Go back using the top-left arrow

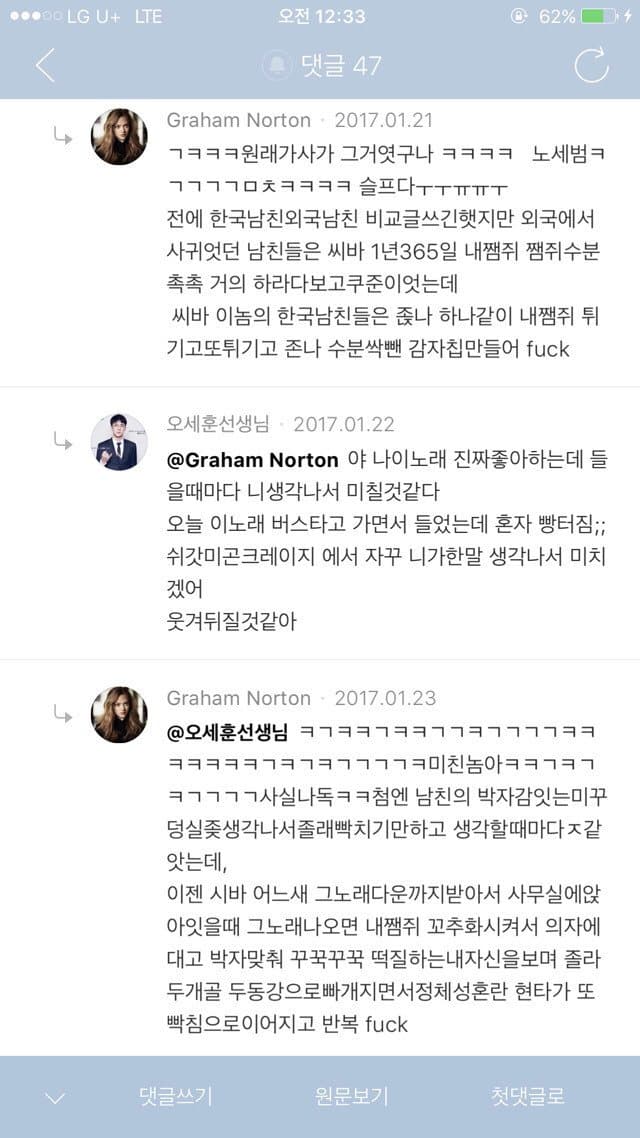tap(44, 65)
